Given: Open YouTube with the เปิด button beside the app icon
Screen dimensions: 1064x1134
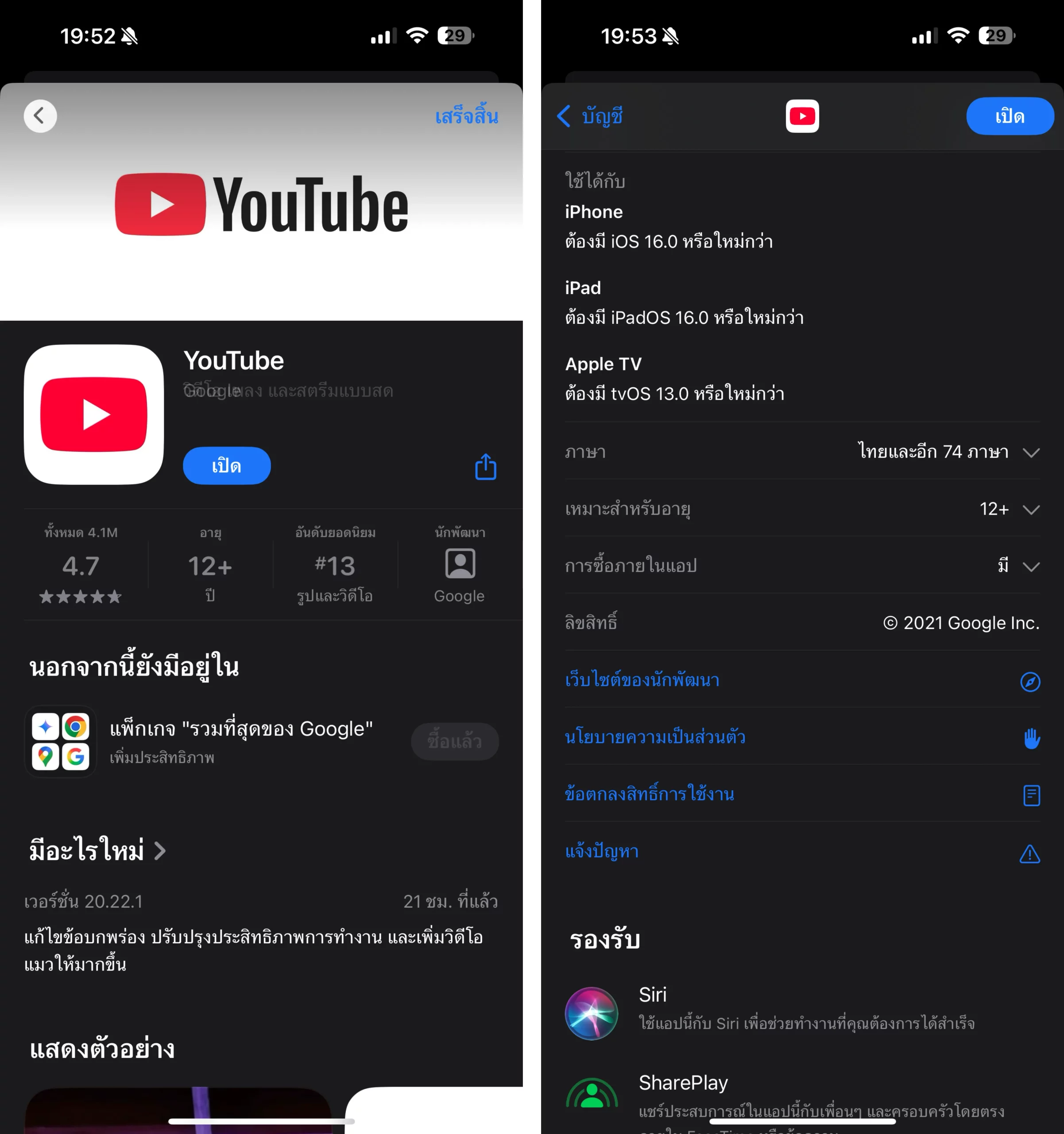Looking at the screenshot, I should point(226,466).
